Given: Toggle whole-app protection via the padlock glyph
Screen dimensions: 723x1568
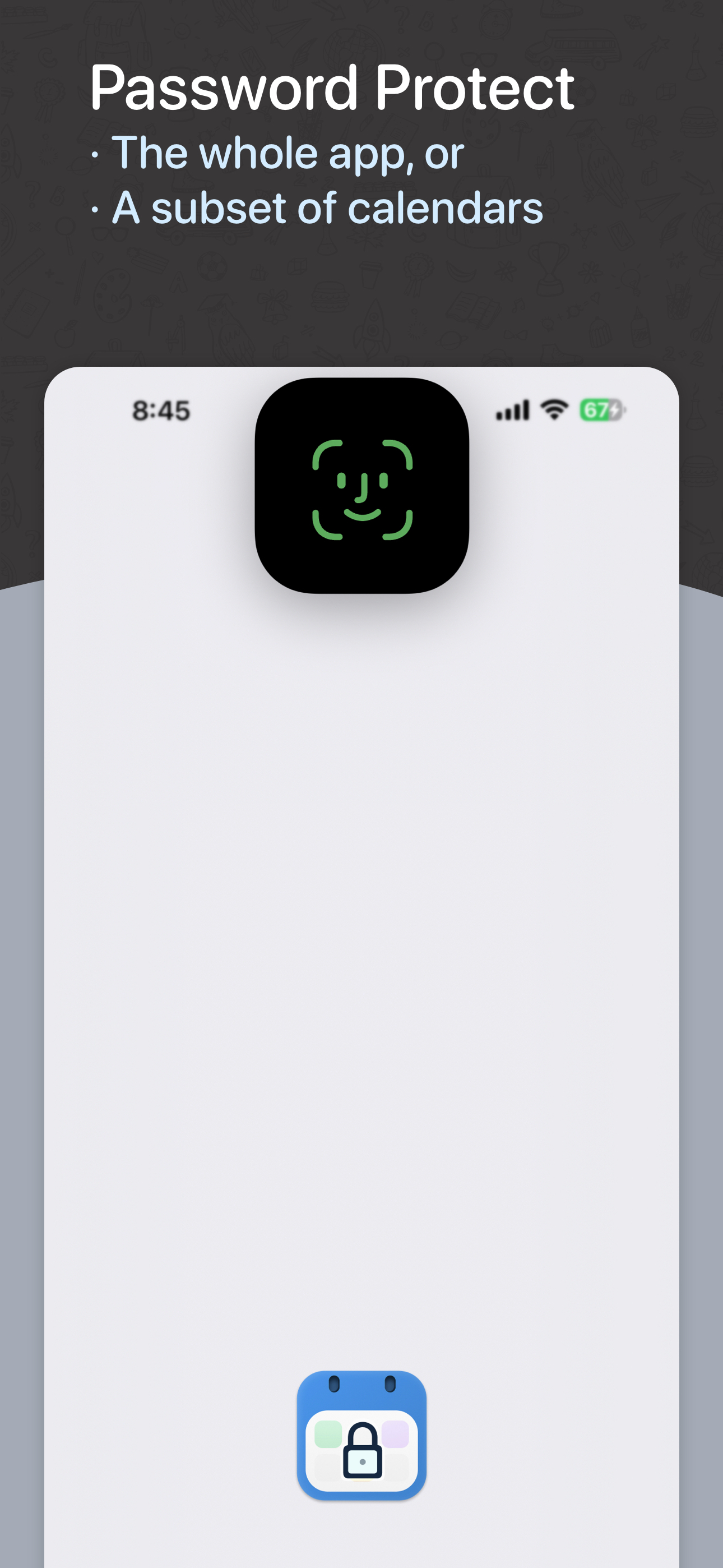Looking at the screenshot, I should pyautogui.click(x=363, y=1452).
